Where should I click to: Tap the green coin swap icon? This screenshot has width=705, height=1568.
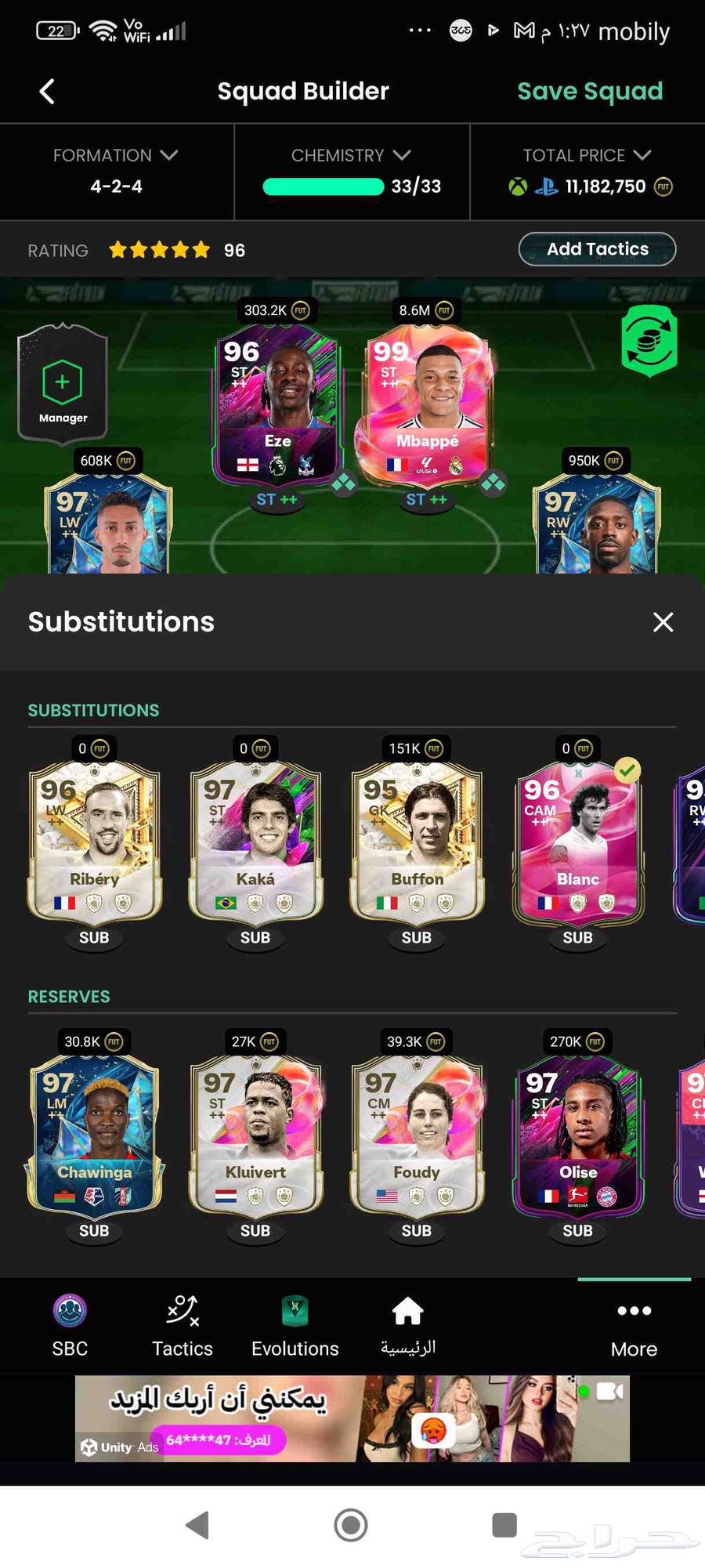(649, 342)
